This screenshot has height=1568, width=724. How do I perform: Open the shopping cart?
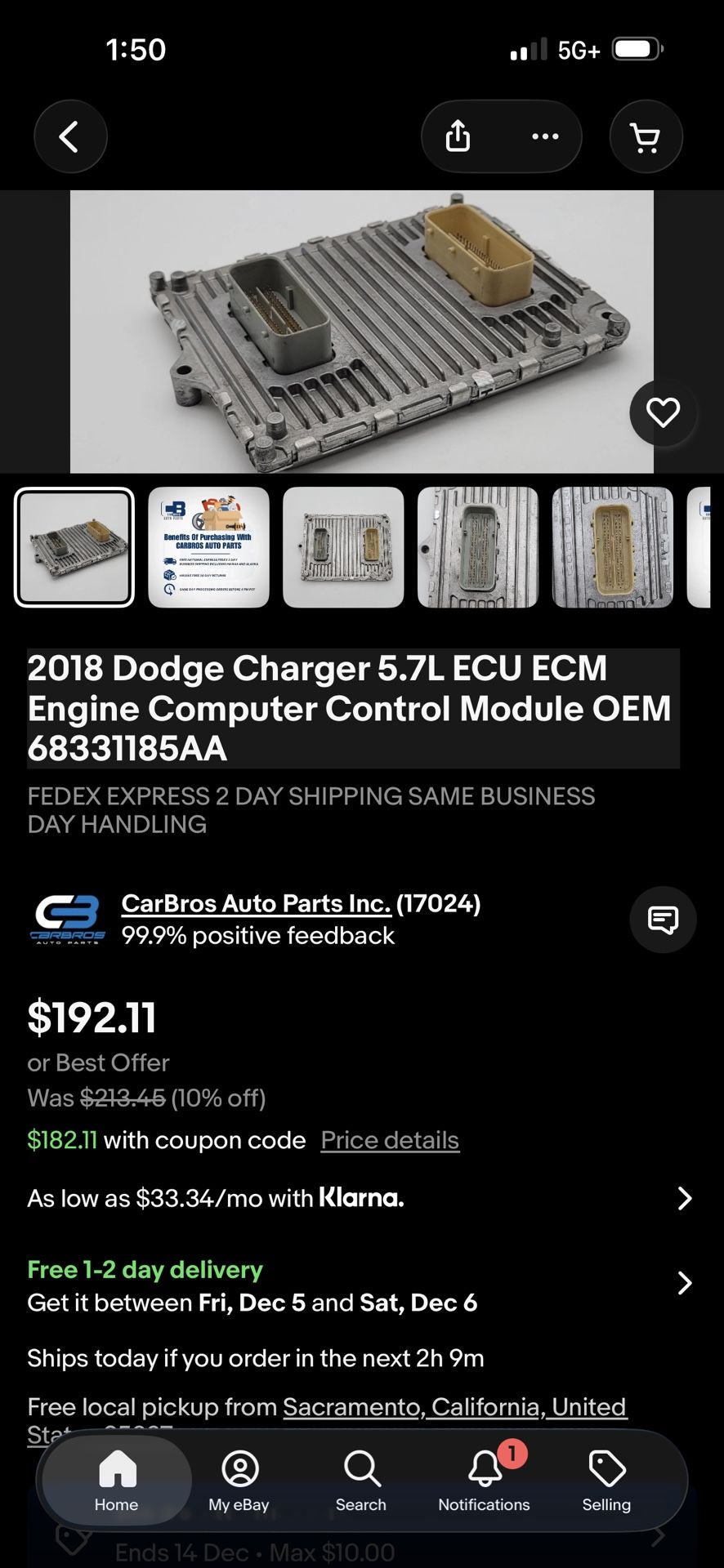pyautogui.click(x=646, y=136)
